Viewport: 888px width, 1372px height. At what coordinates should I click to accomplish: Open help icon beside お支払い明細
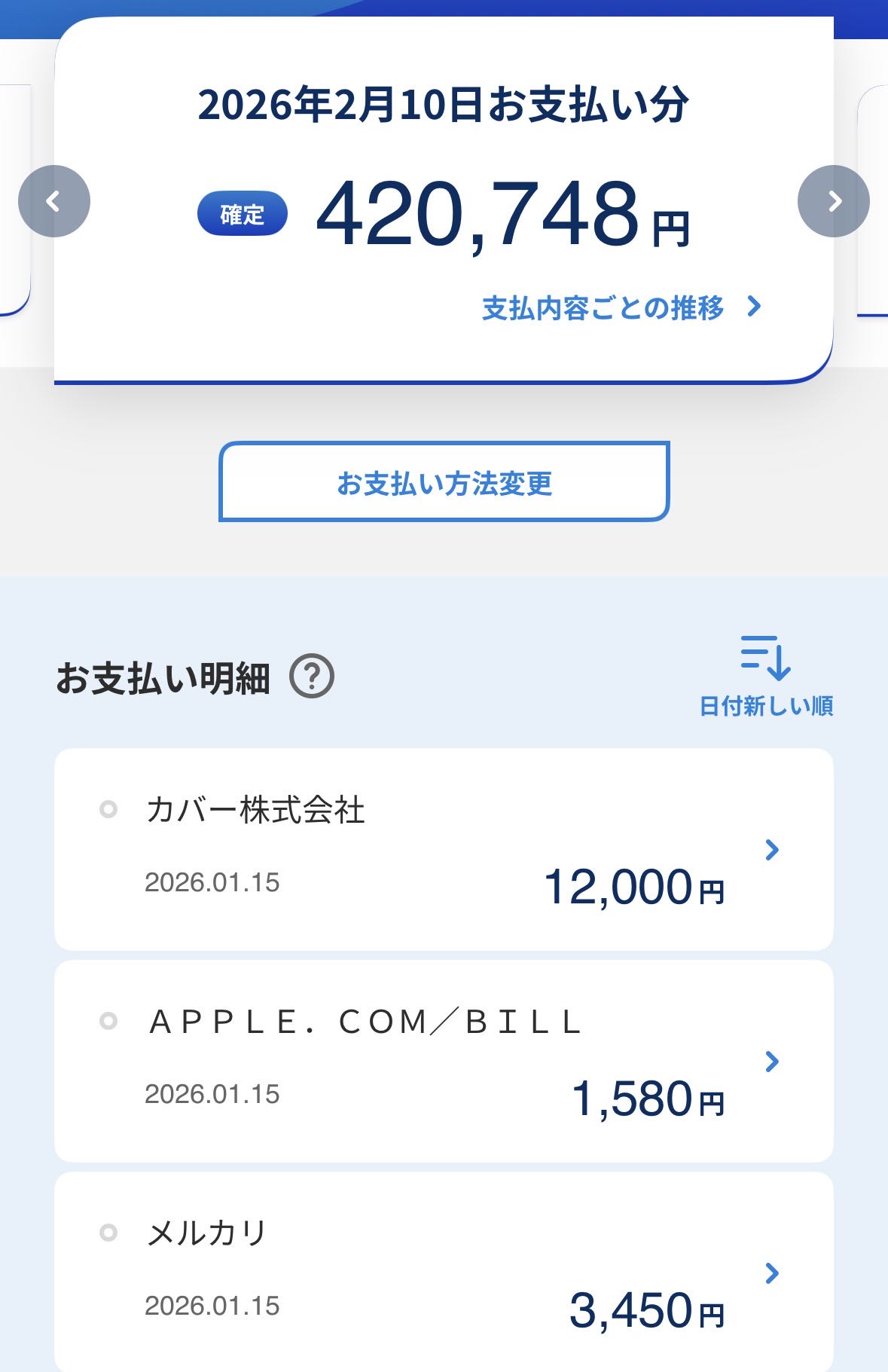(312, 677)
